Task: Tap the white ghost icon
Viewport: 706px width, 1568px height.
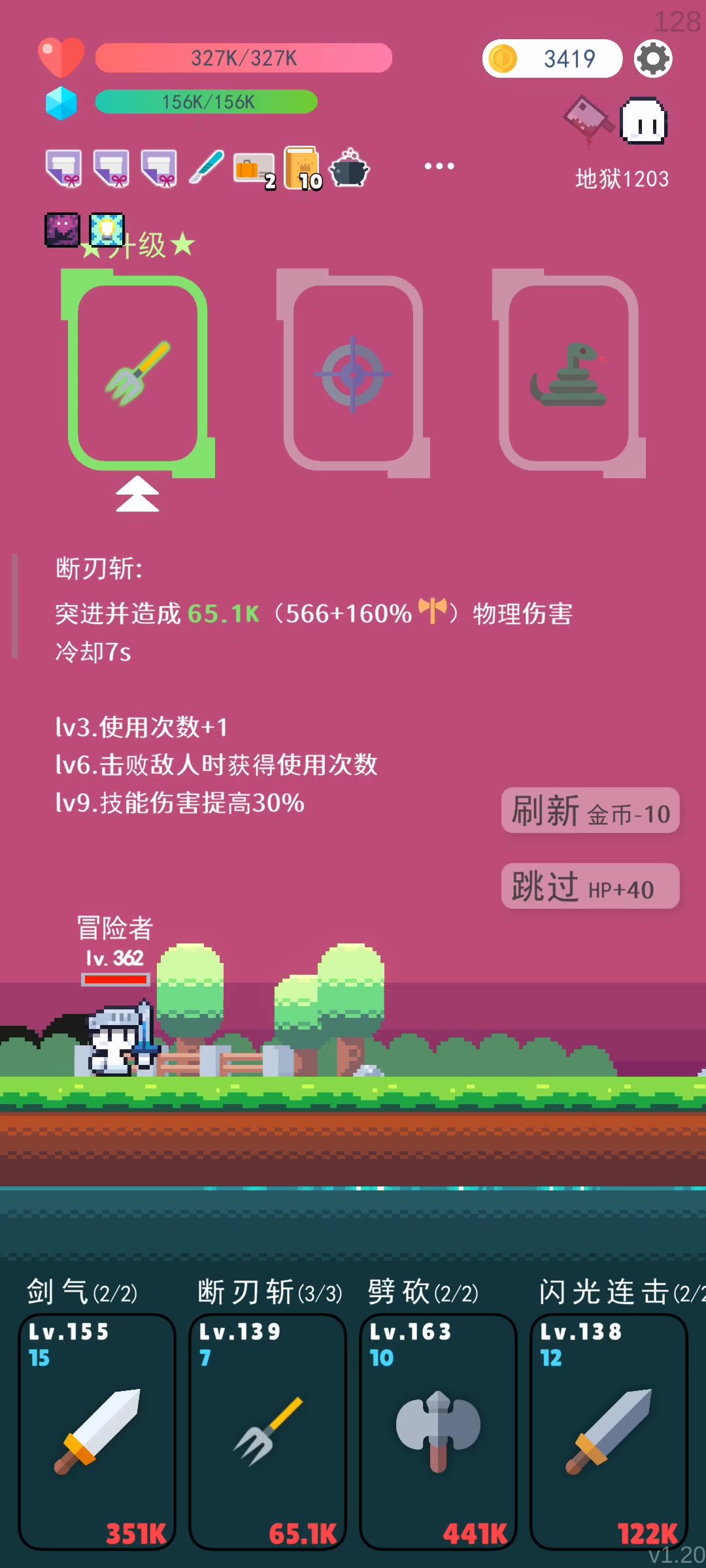Action: click(x=643, y=122)
